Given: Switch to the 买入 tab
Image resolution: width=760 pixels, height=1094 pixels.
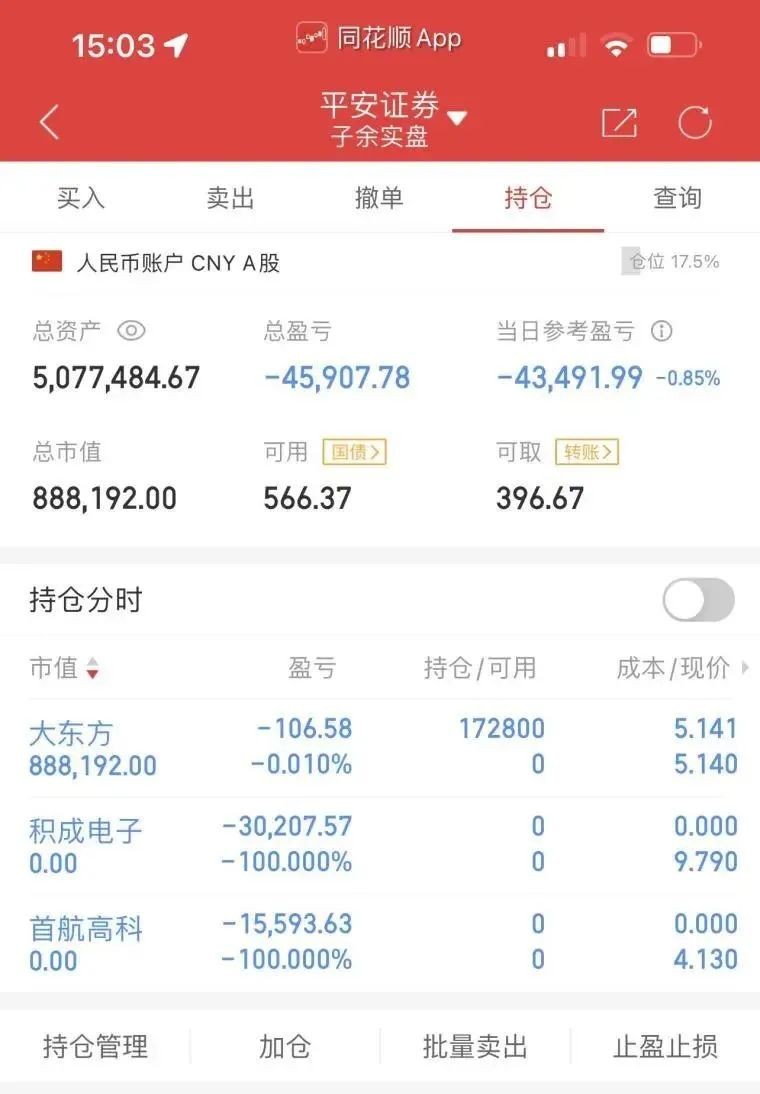Looking at the screenshot, I should [x=81, y=198].
